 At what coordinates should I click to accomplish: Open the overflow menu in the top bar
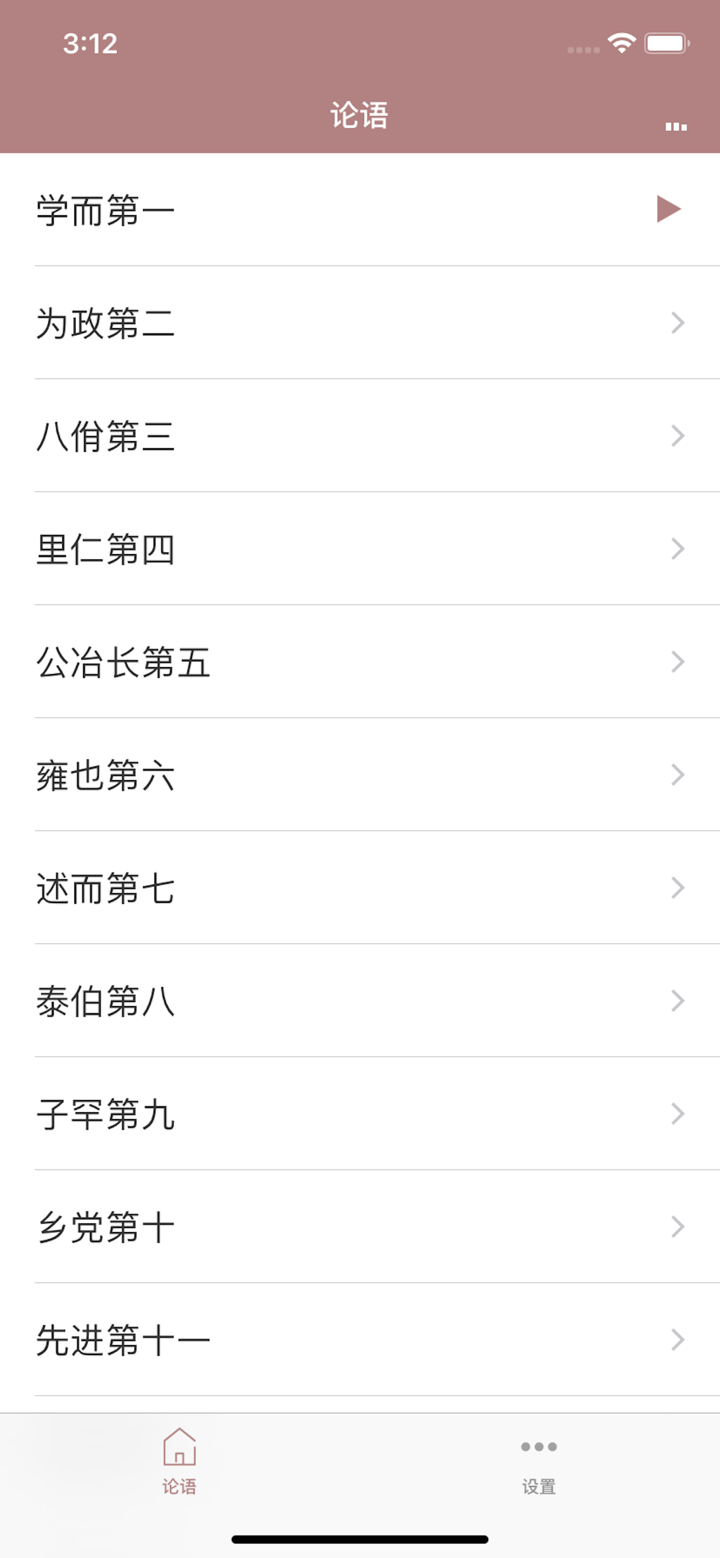(x=676, y=127)
